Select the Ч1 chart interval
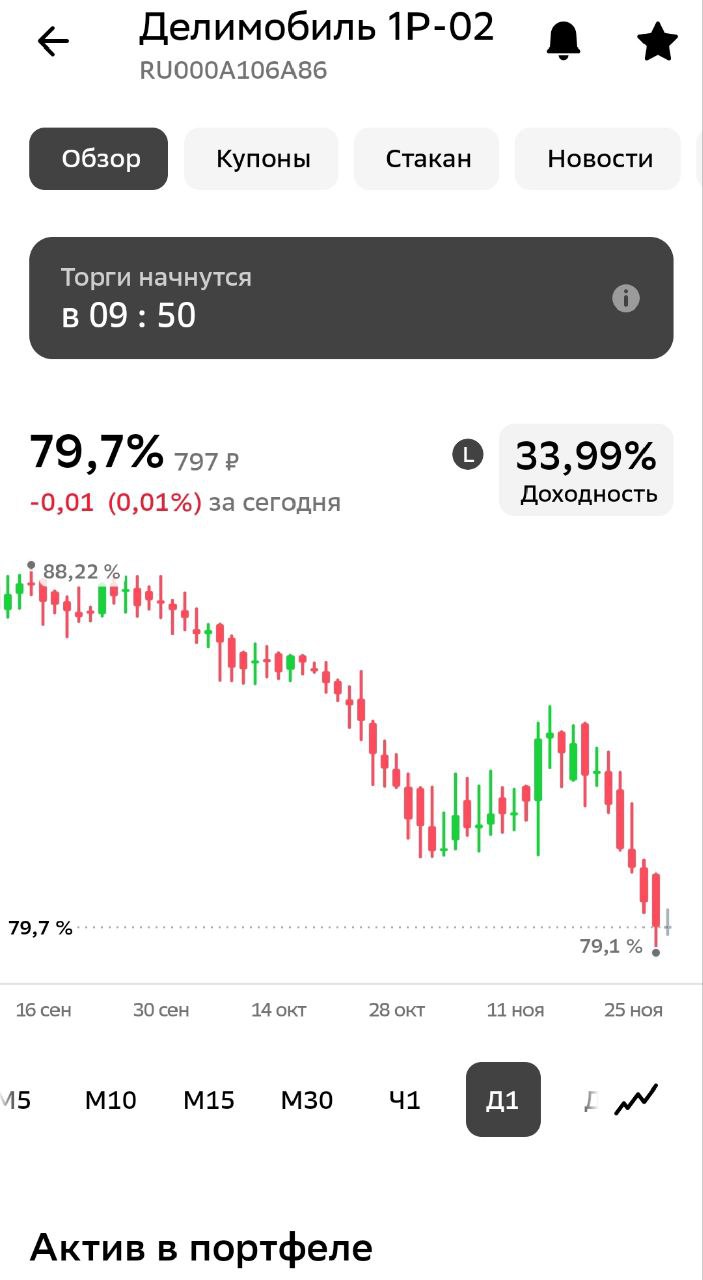703x1280 pixels. pyautogui.click(x=404, y=1100)
